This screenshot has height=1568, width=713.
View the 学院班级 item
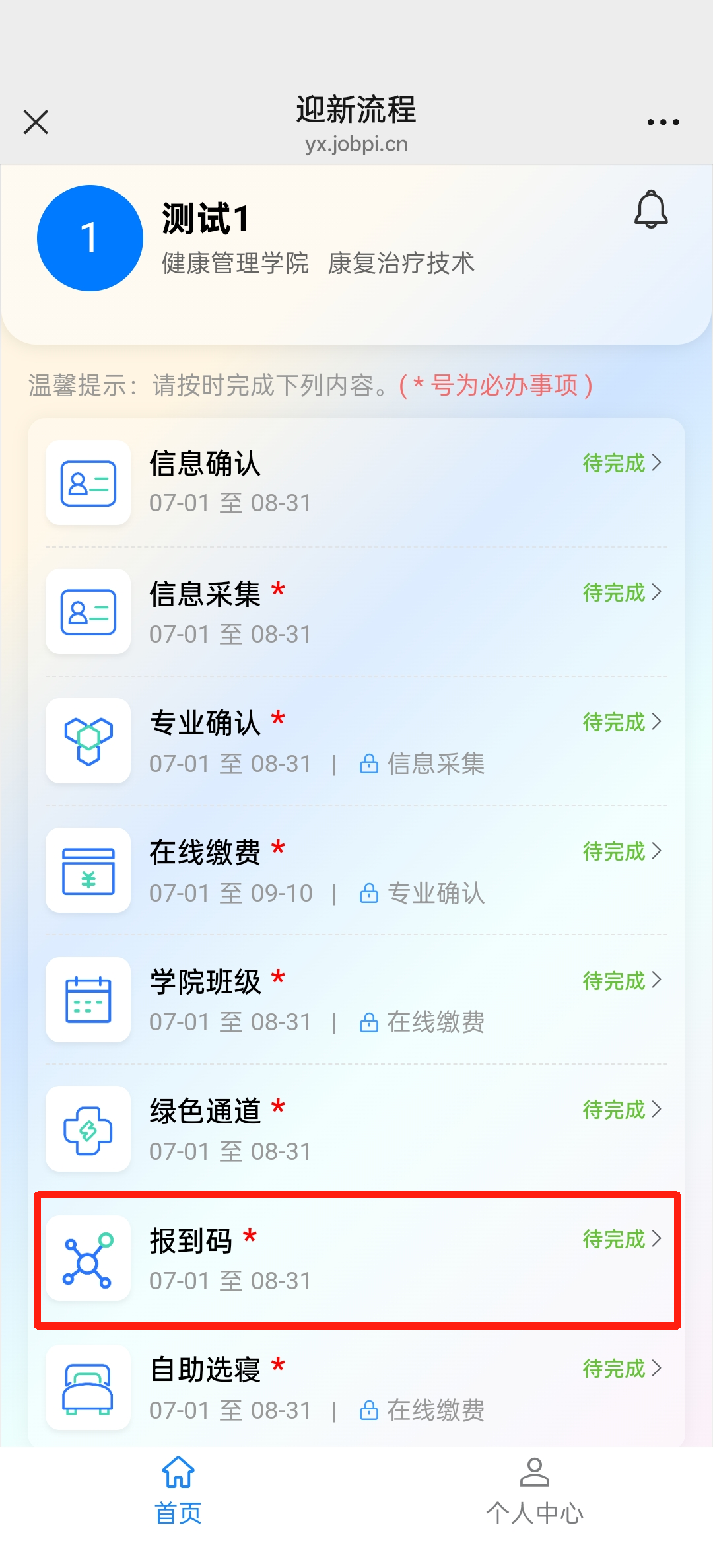coord(356,1000)
